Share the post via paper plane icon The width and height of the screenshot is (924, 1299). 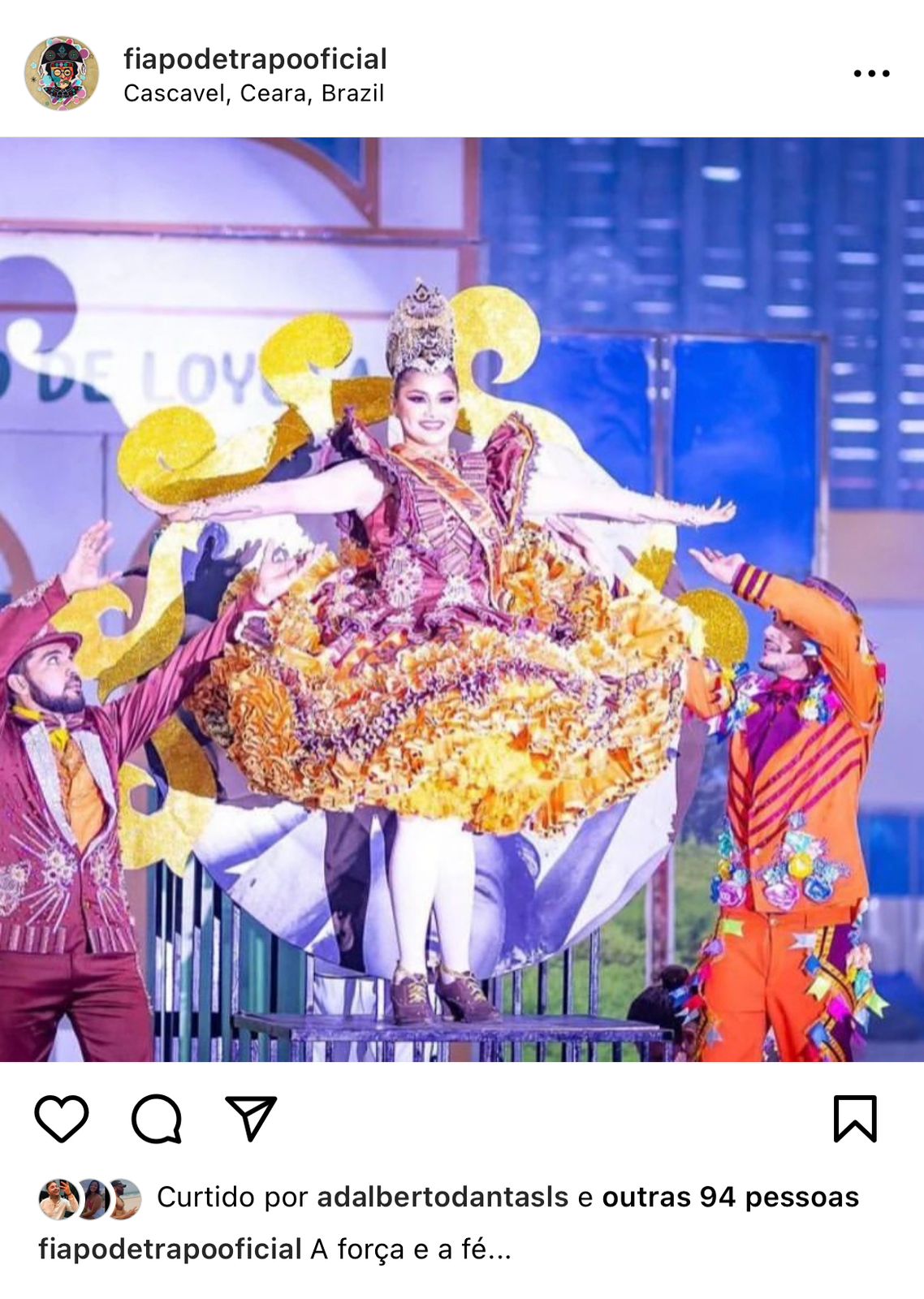click(x=251, y=1118)
